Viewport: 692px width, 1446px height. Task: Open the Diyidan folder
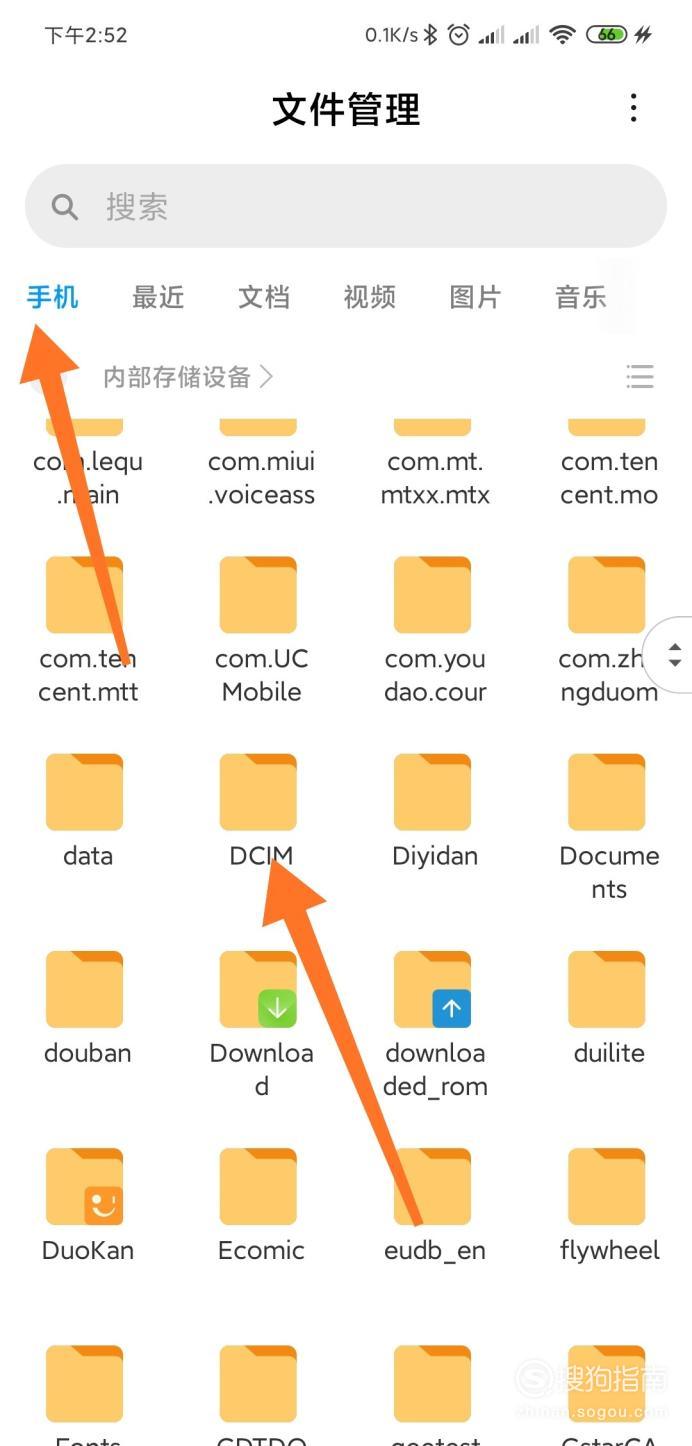[434, 811]
